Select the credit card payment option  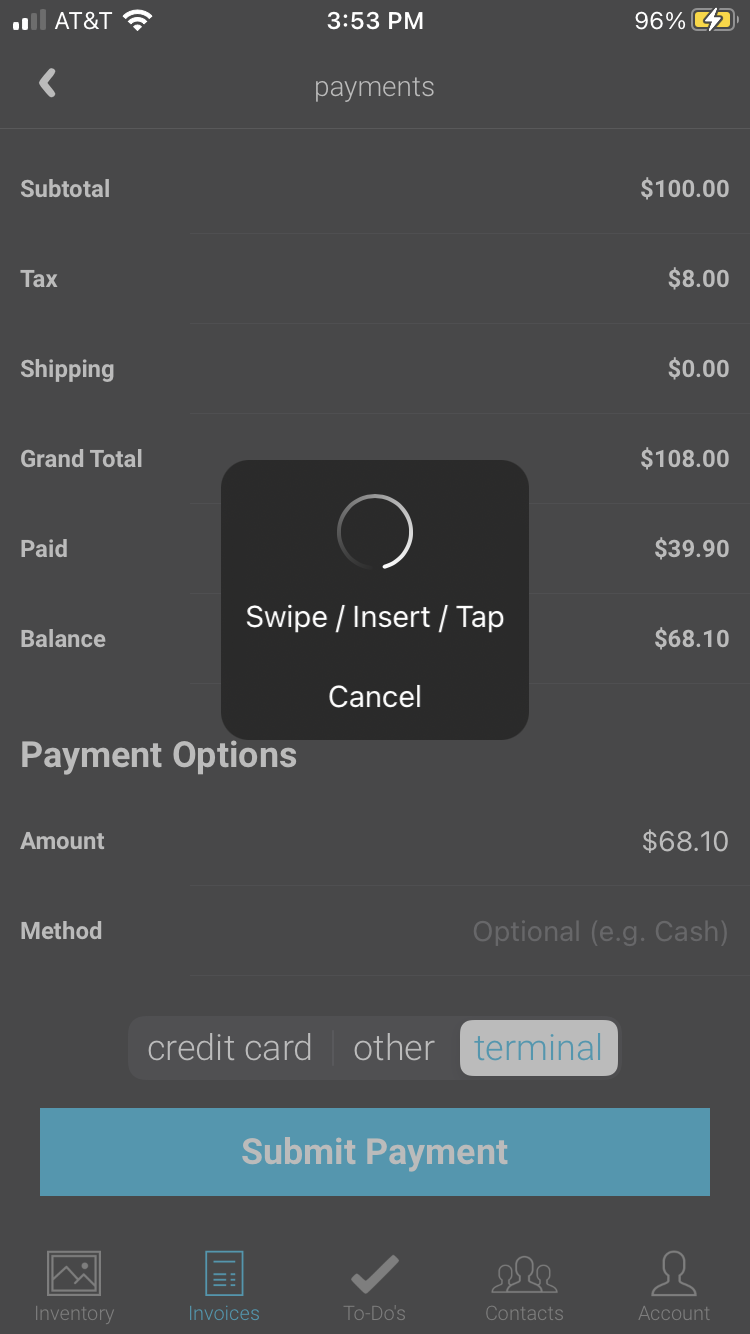click(x=230, y=1047)
